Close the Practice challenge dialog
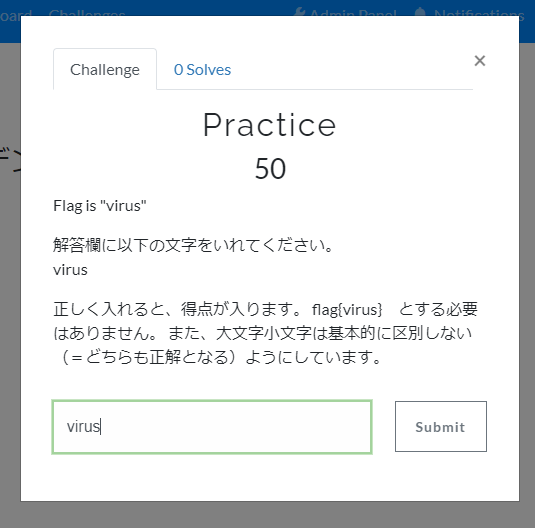 point(480,61)
